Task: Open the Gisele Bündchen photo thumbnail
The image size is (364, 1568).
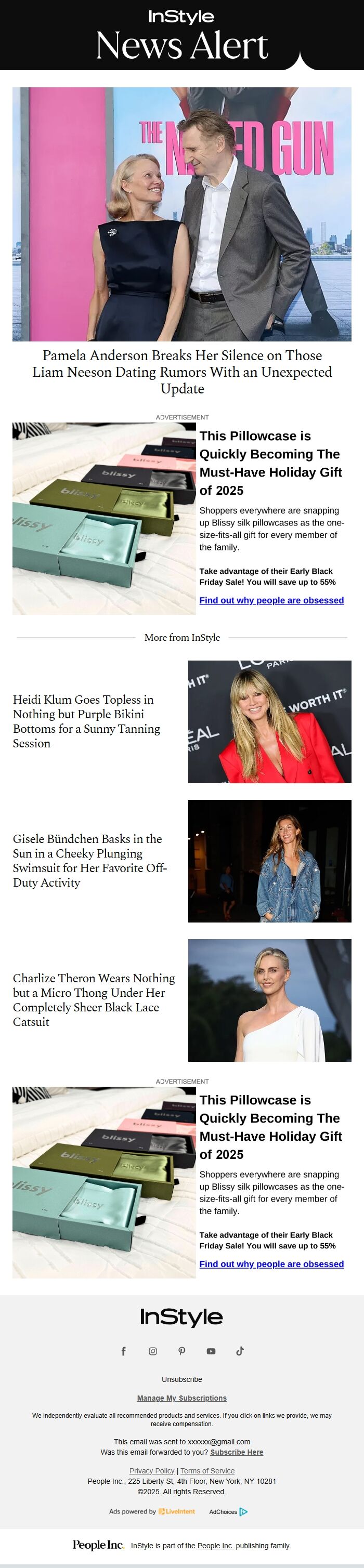Action: (269, 861)
